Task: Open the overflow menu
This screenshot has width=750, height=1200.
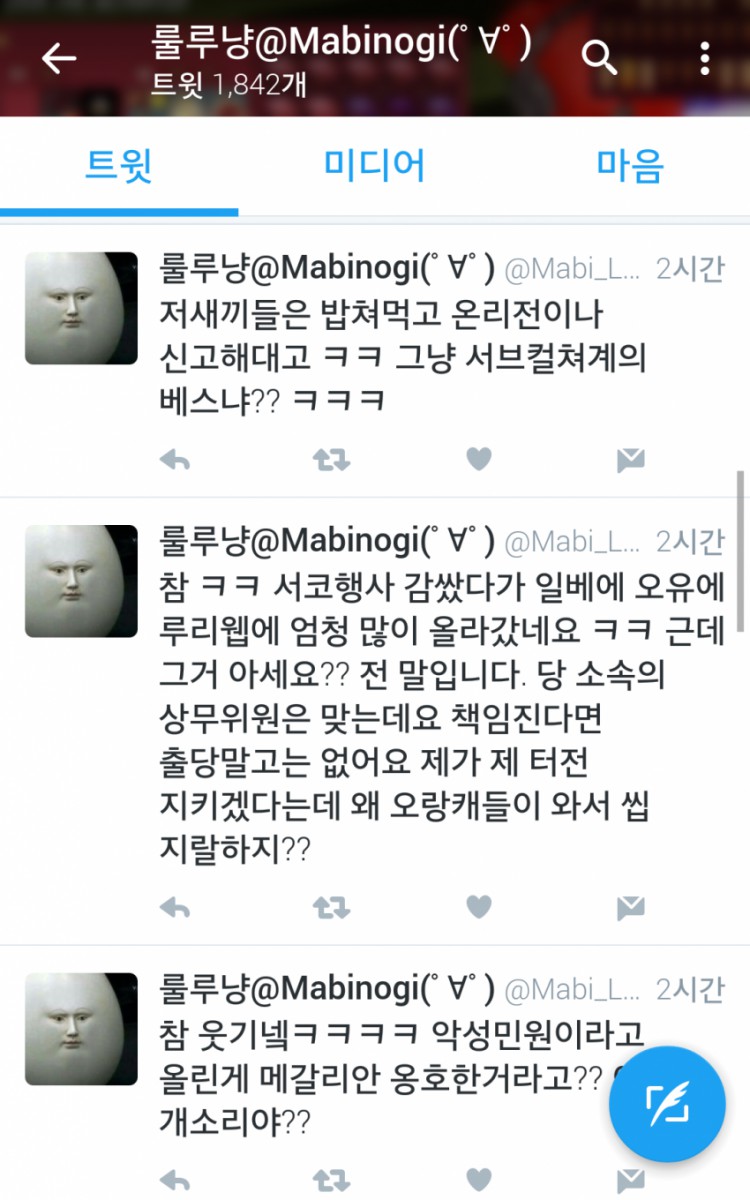Action: (x=705, y=59)
